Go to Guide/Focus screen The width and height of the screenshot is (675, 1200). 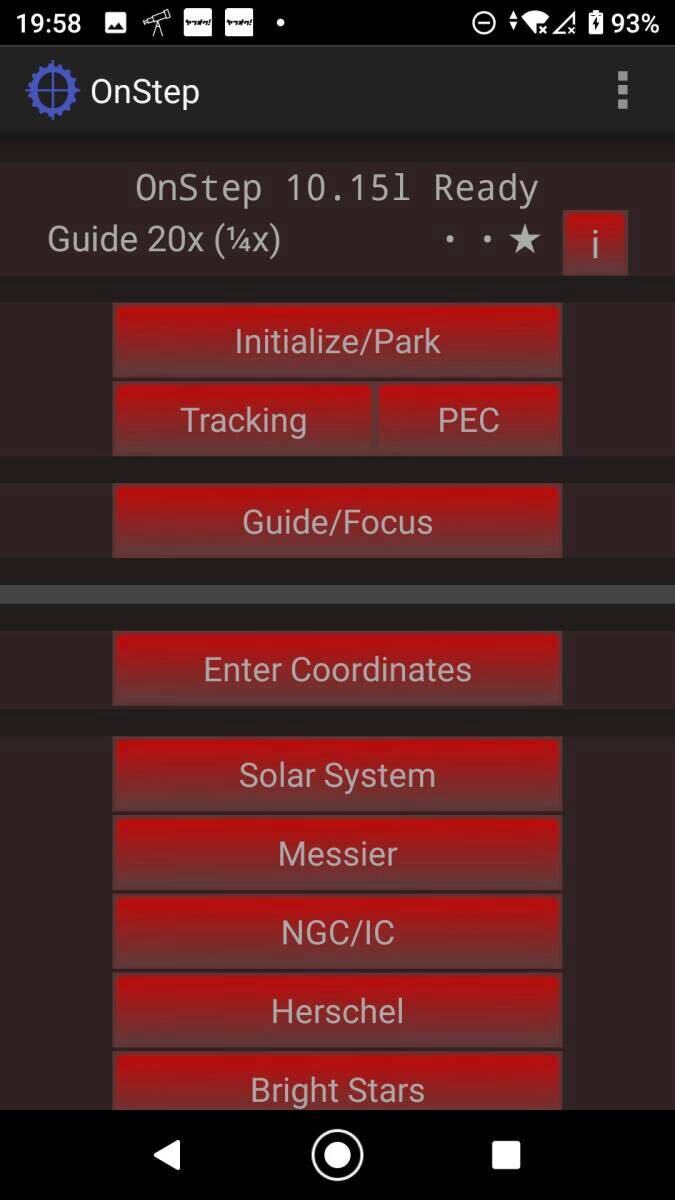point(337,521)
